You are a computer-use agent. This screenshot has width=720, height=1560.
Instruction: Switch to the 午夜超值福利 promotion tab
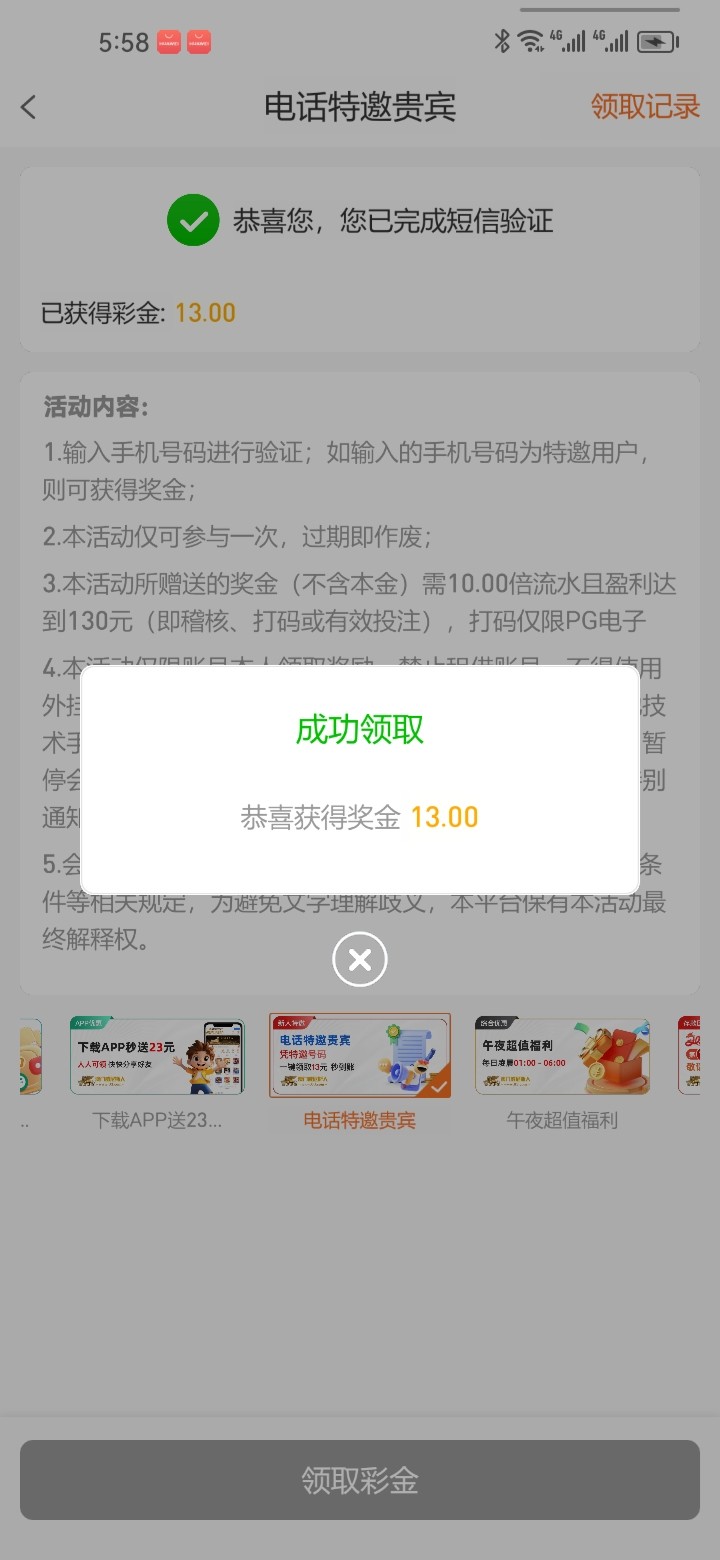click(561, 1056)
